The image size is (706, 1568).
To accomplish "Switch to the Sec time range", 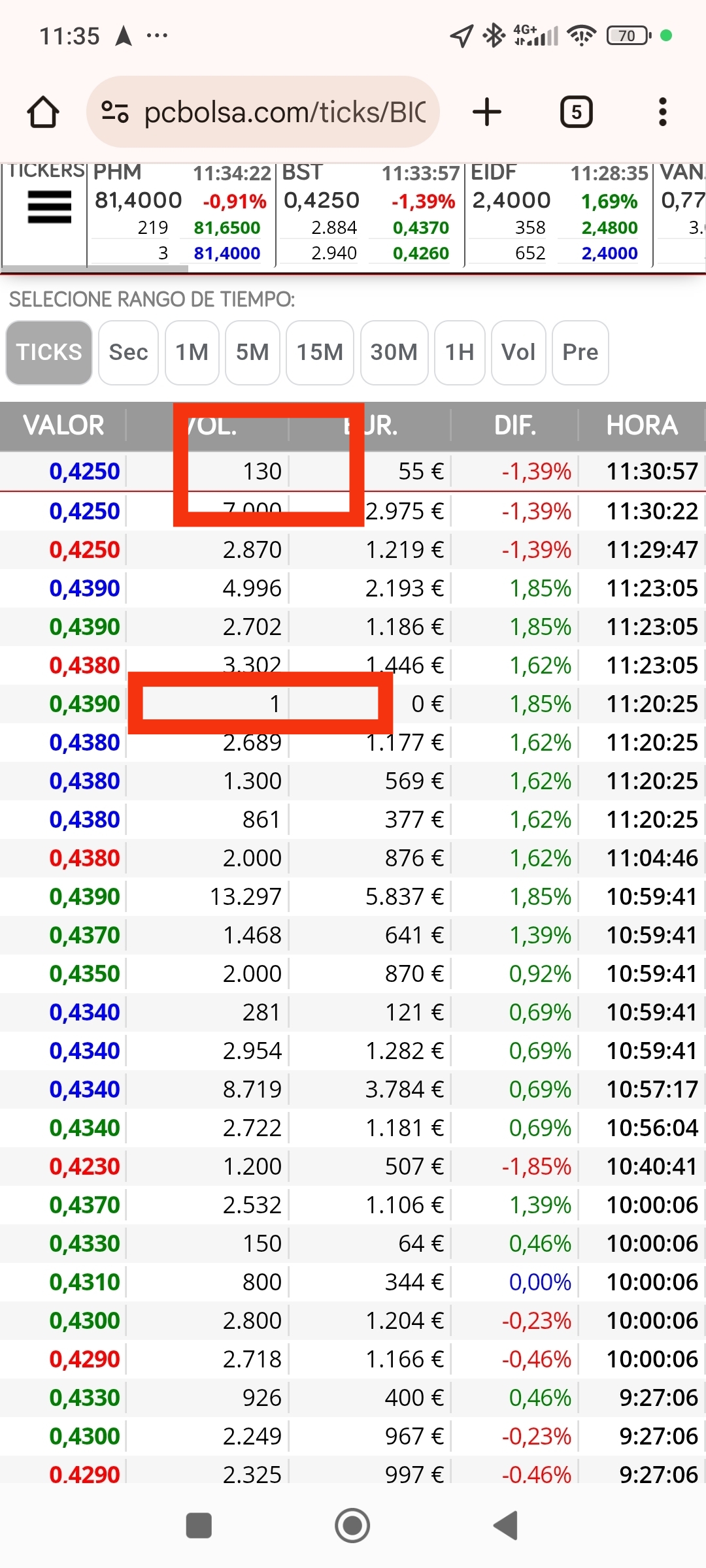I will click(128, 353).
